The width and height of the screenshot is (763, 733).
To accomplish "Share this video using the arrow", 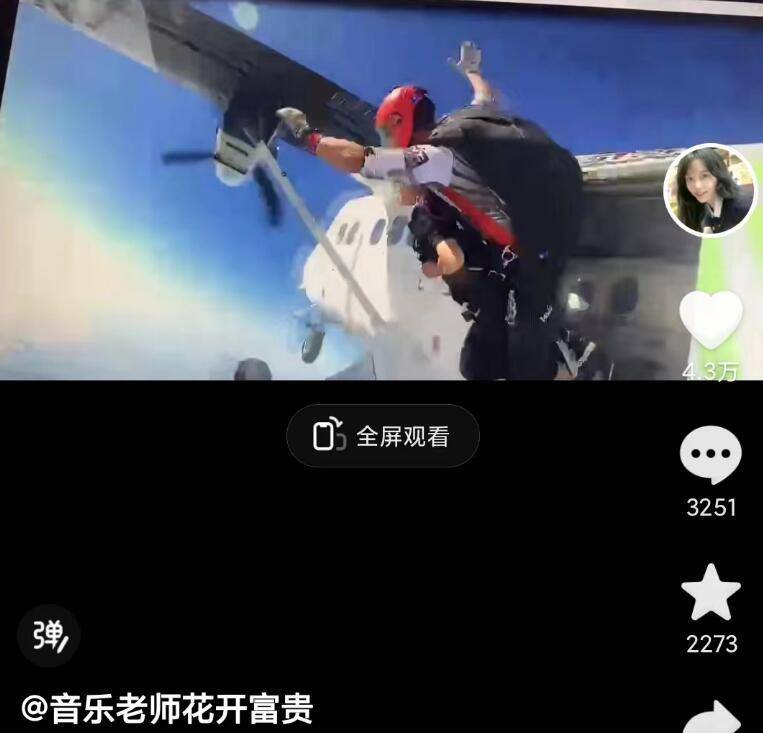I will (712, 717).
